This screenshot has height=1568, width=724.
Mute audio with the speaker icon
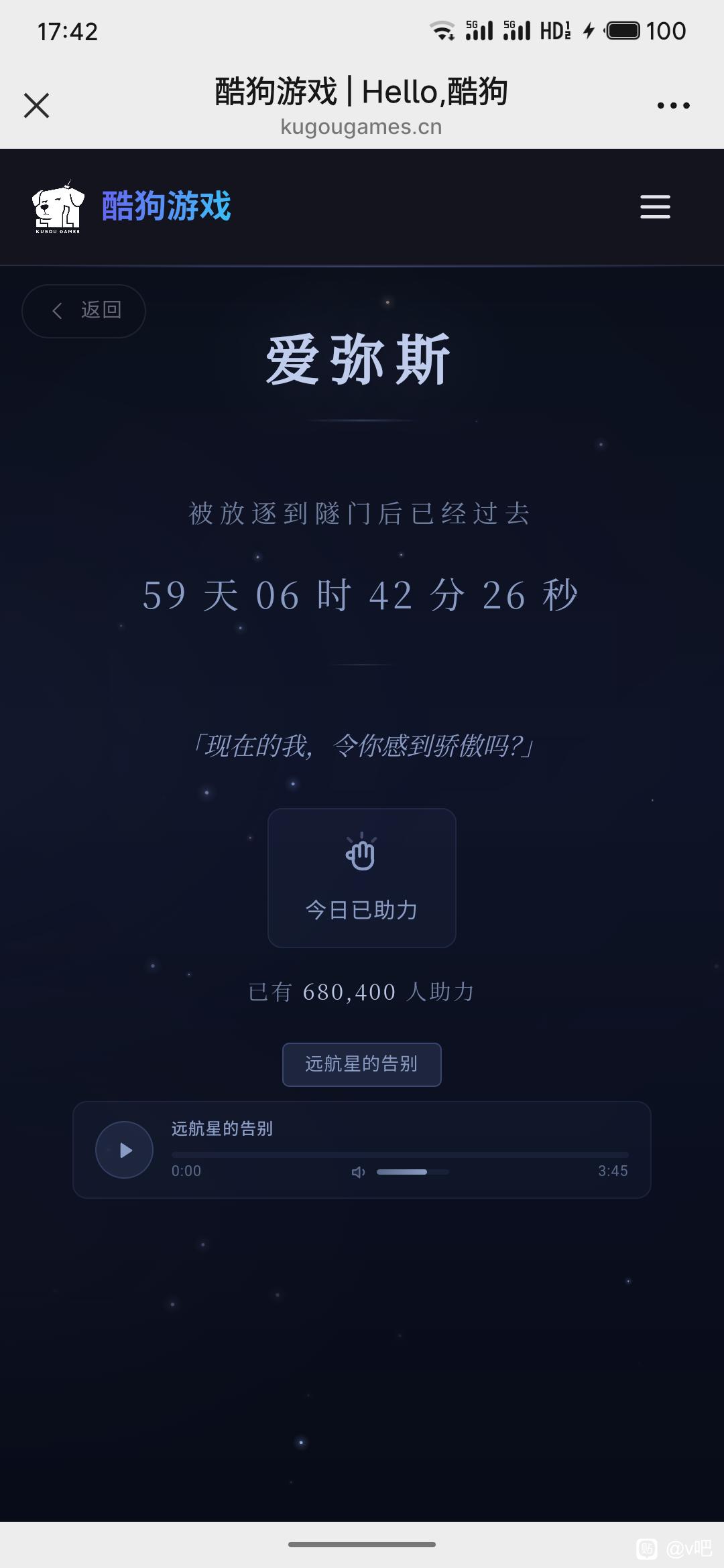tap(358, 1172)
